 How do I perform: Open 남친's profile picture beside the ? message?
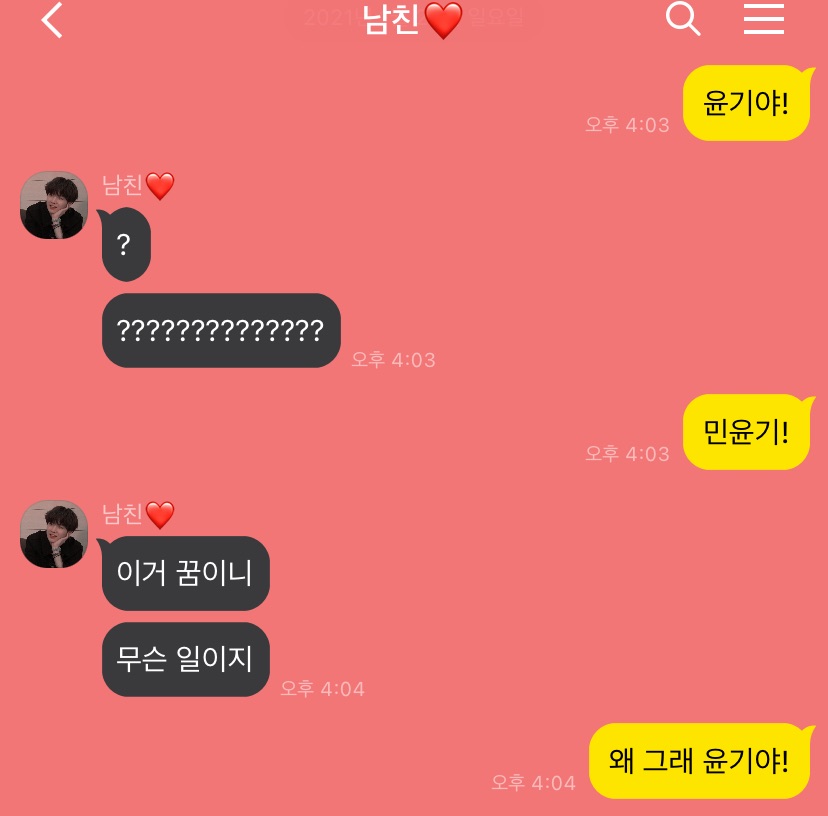tap(54, 205)
